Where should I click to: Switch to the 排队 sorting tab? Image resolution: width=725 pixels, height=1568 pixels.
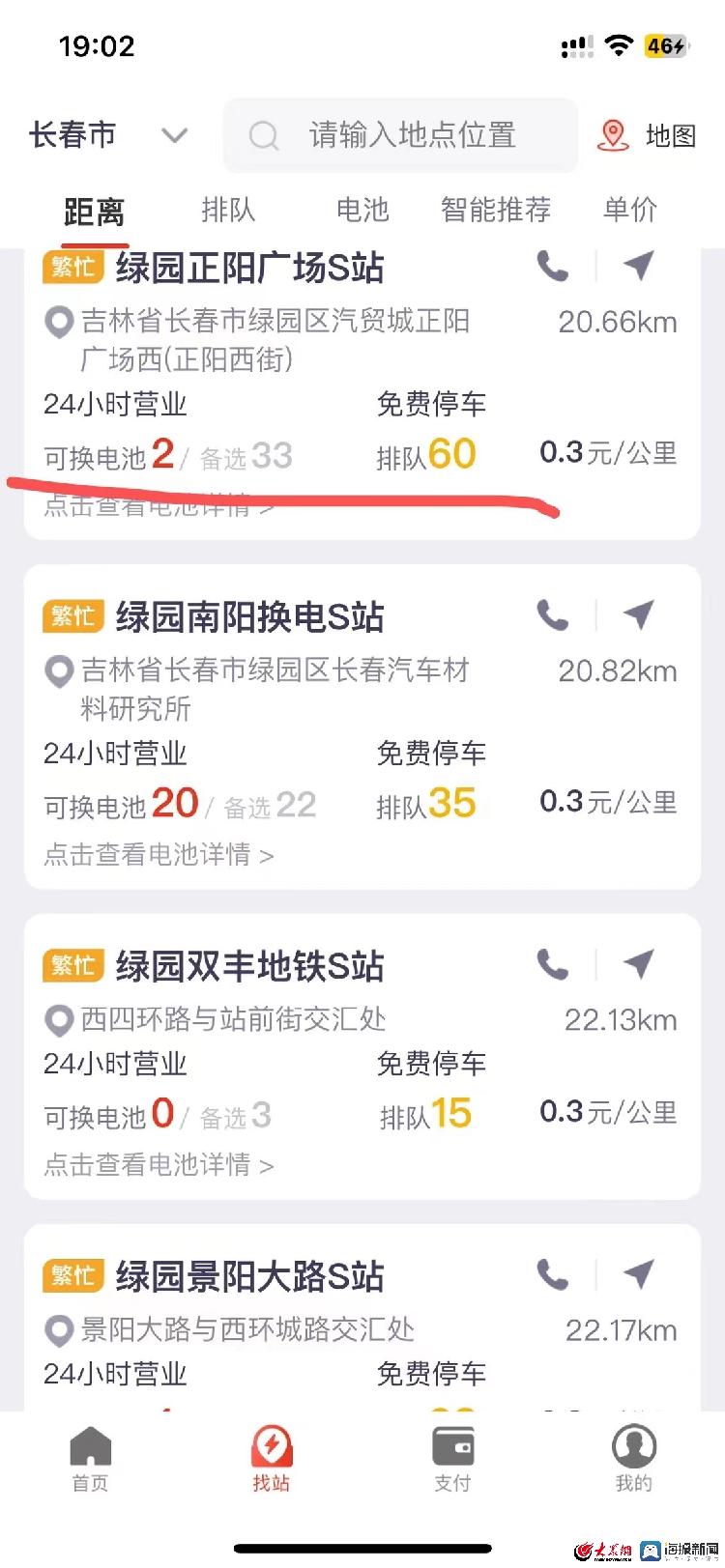coord(228,210)
